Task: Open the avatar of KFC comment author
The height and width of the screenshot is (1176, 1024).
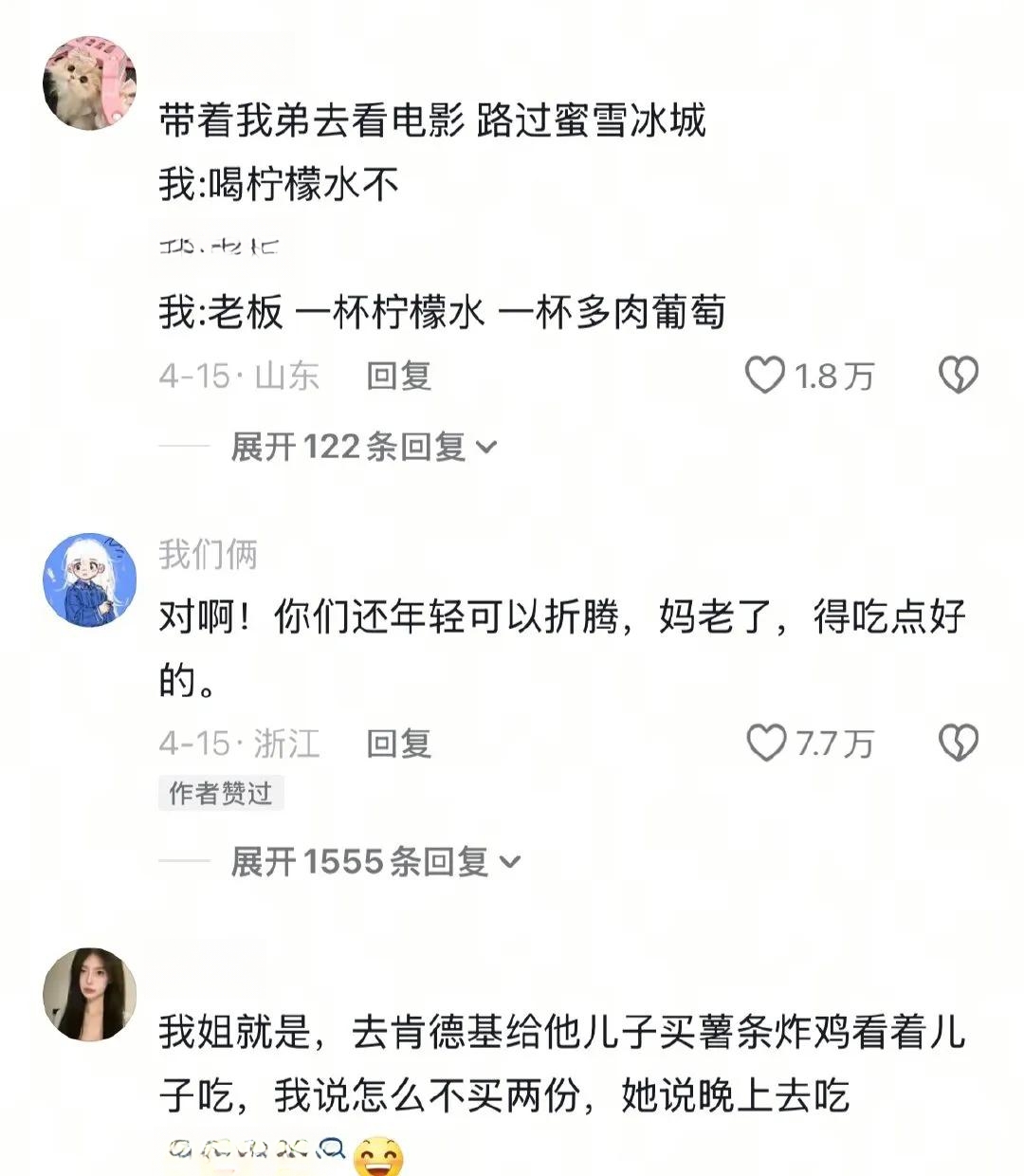Action: click(90, 994)
